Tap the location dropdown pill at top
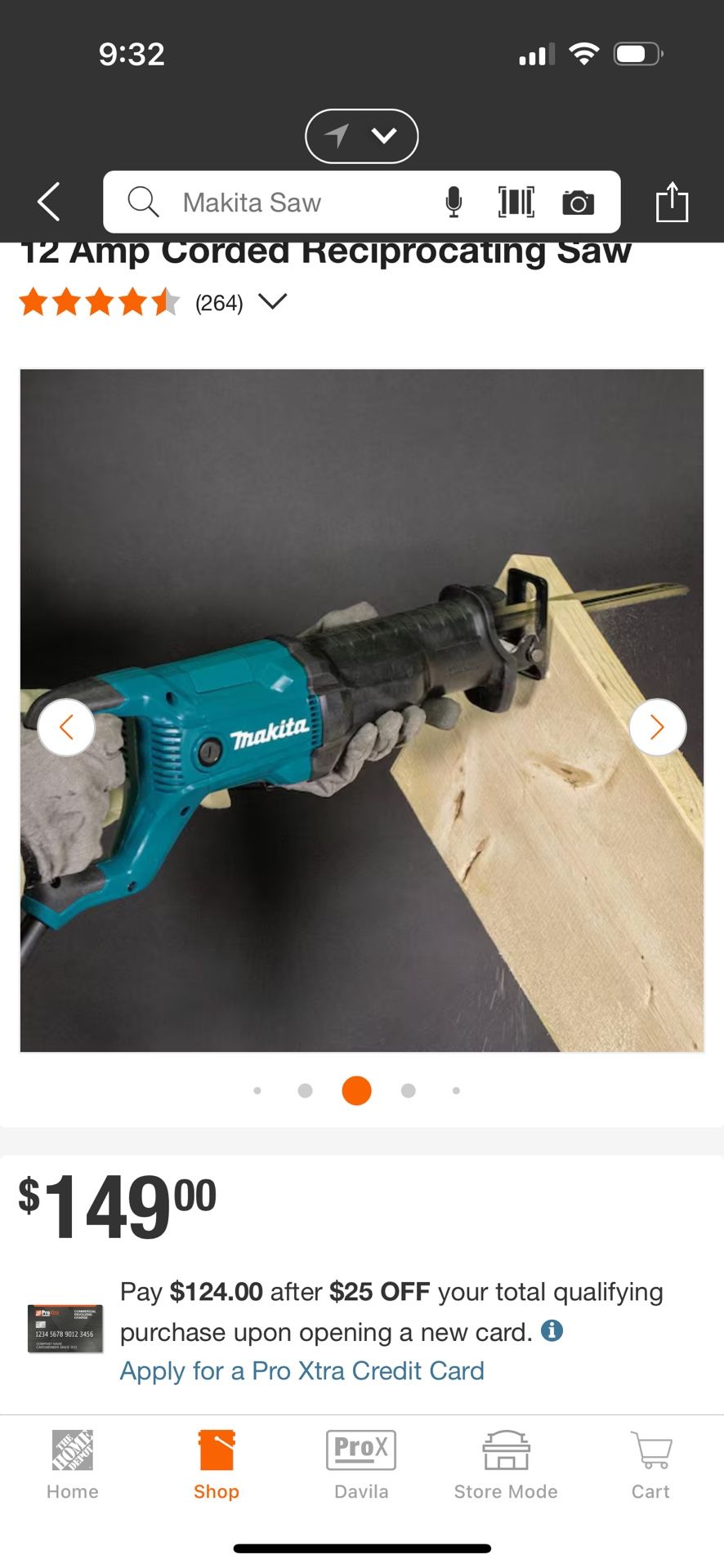724x1568 pixels. point(361,136)
